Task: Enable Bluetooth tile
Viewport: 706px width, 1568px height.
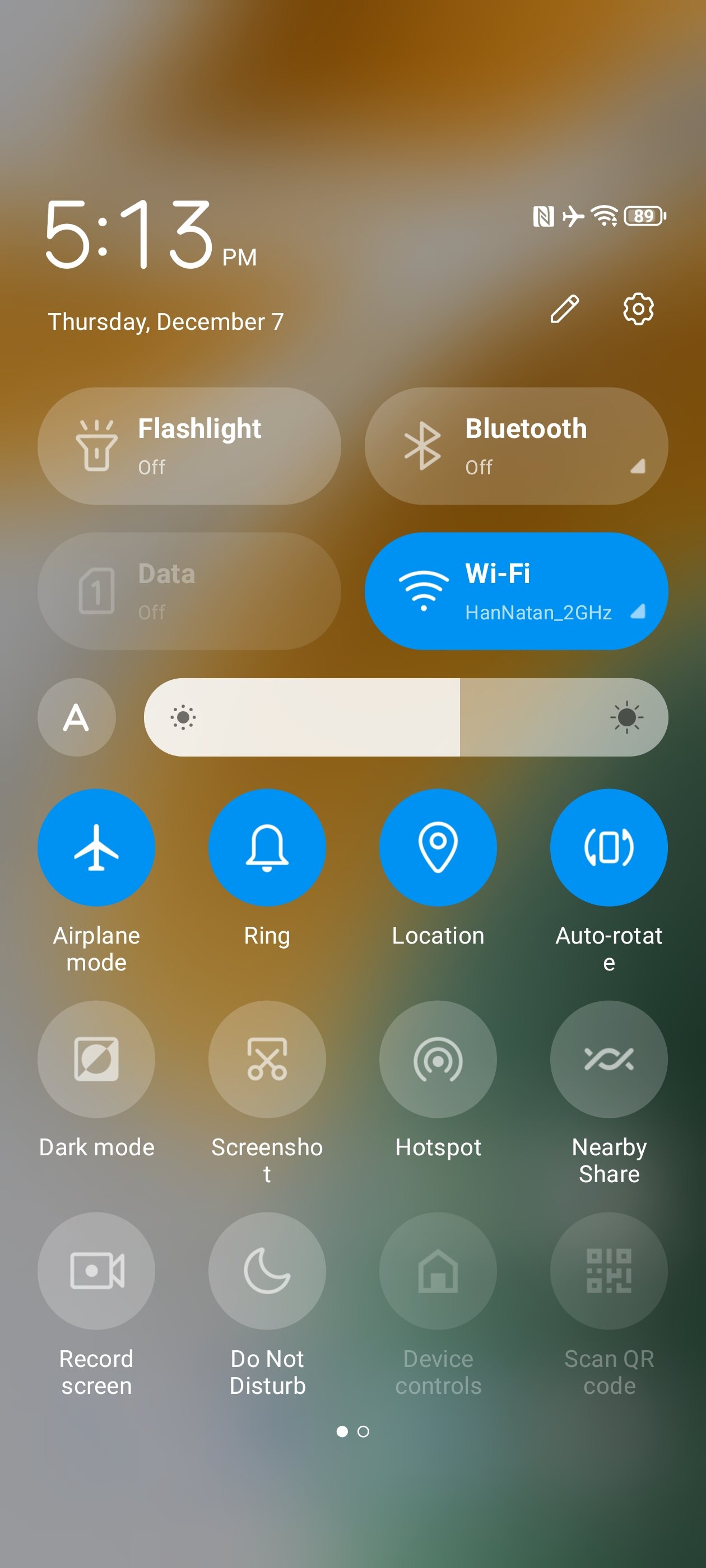Action: 516,446
